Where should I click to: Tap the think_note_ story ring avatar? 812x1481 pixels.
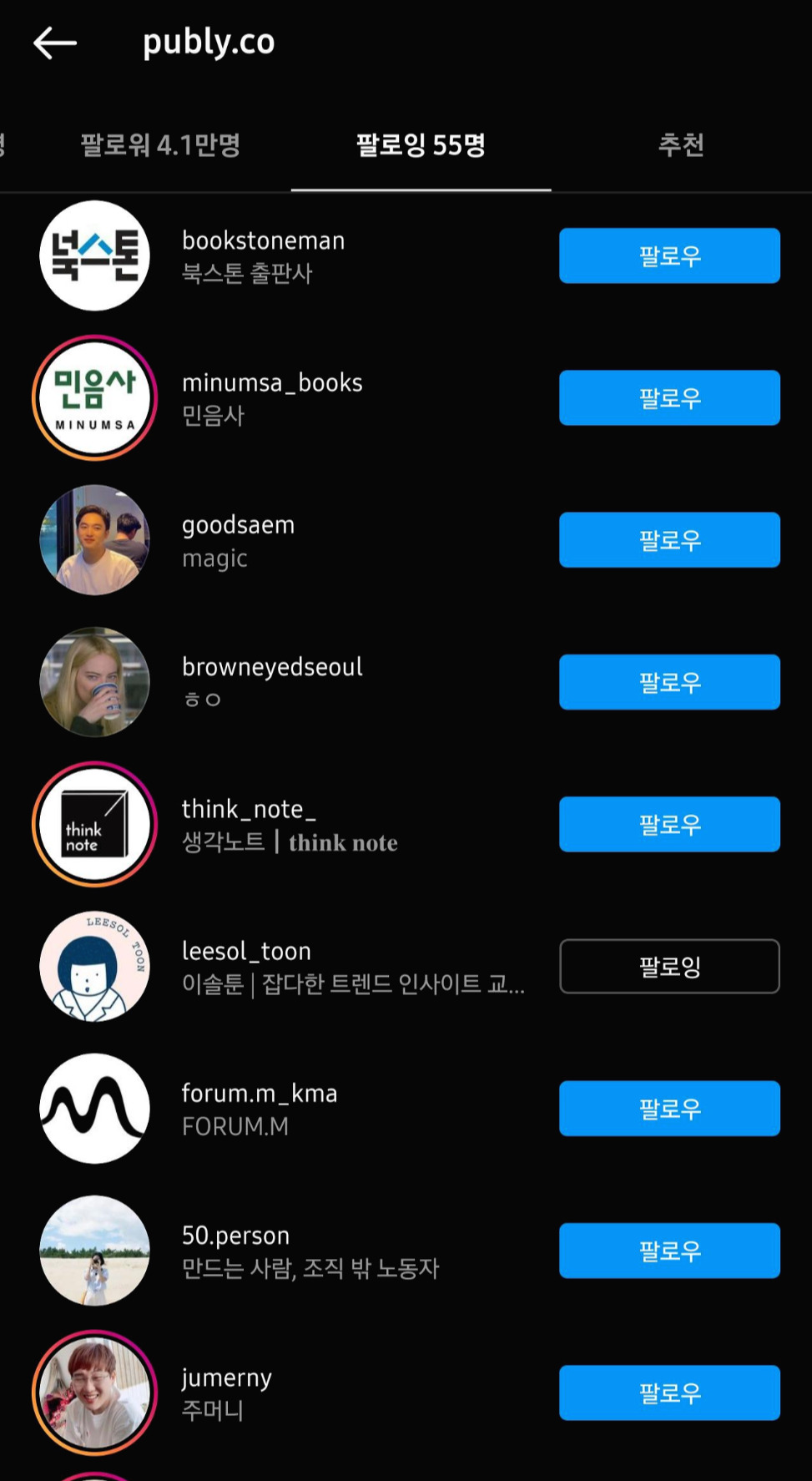coord(94,824)
